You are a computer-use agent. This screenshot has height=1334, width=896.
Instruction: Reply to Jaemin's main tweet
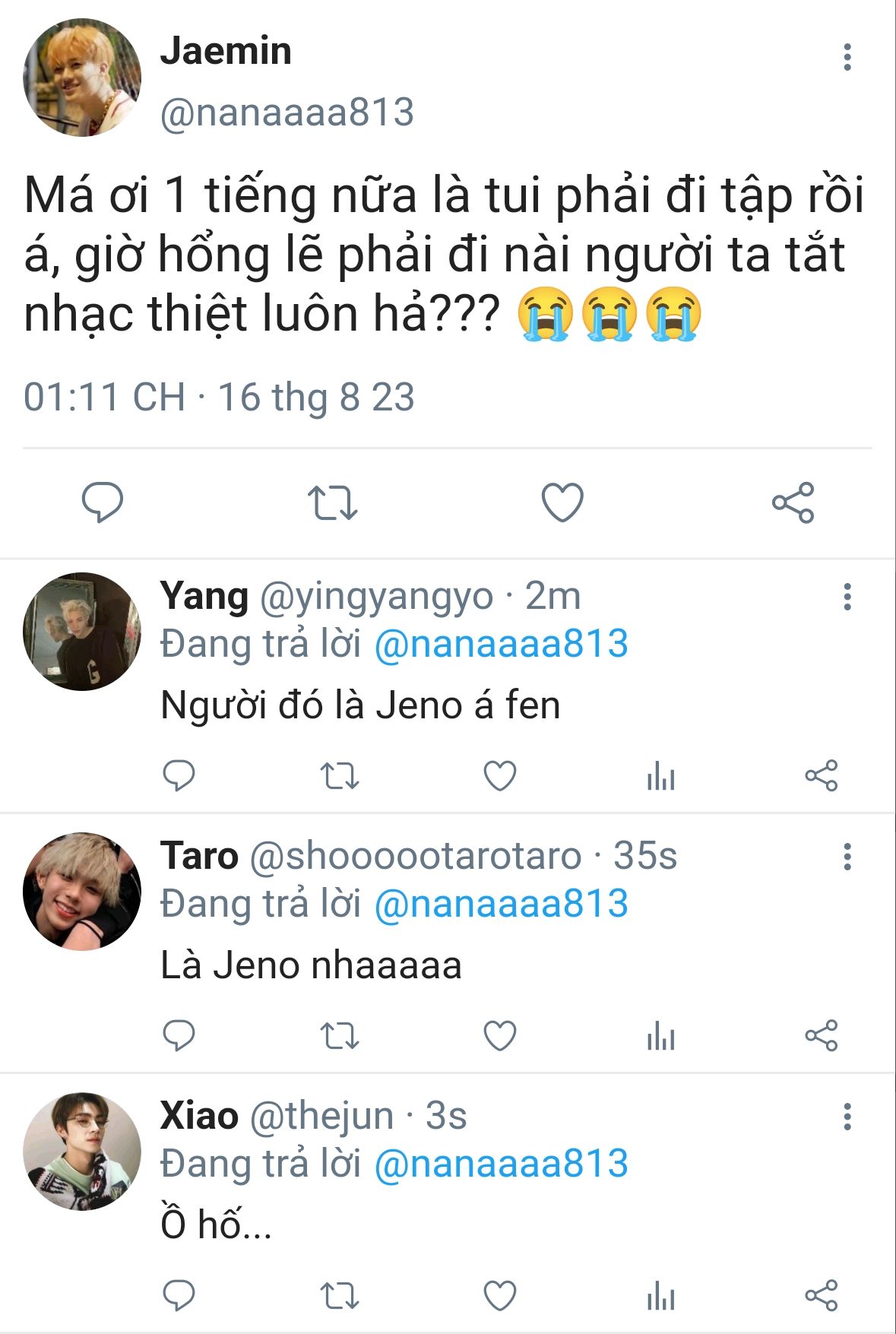pos(103,502)
